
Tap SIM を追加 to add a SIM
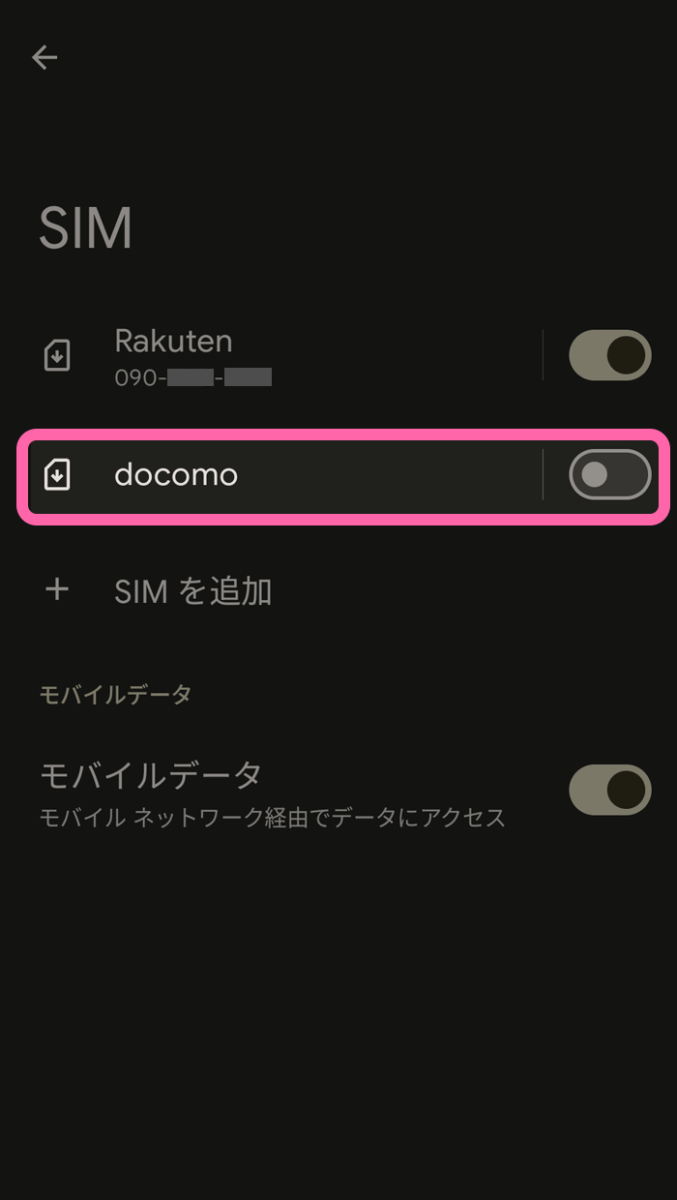[x=192, y=591]
